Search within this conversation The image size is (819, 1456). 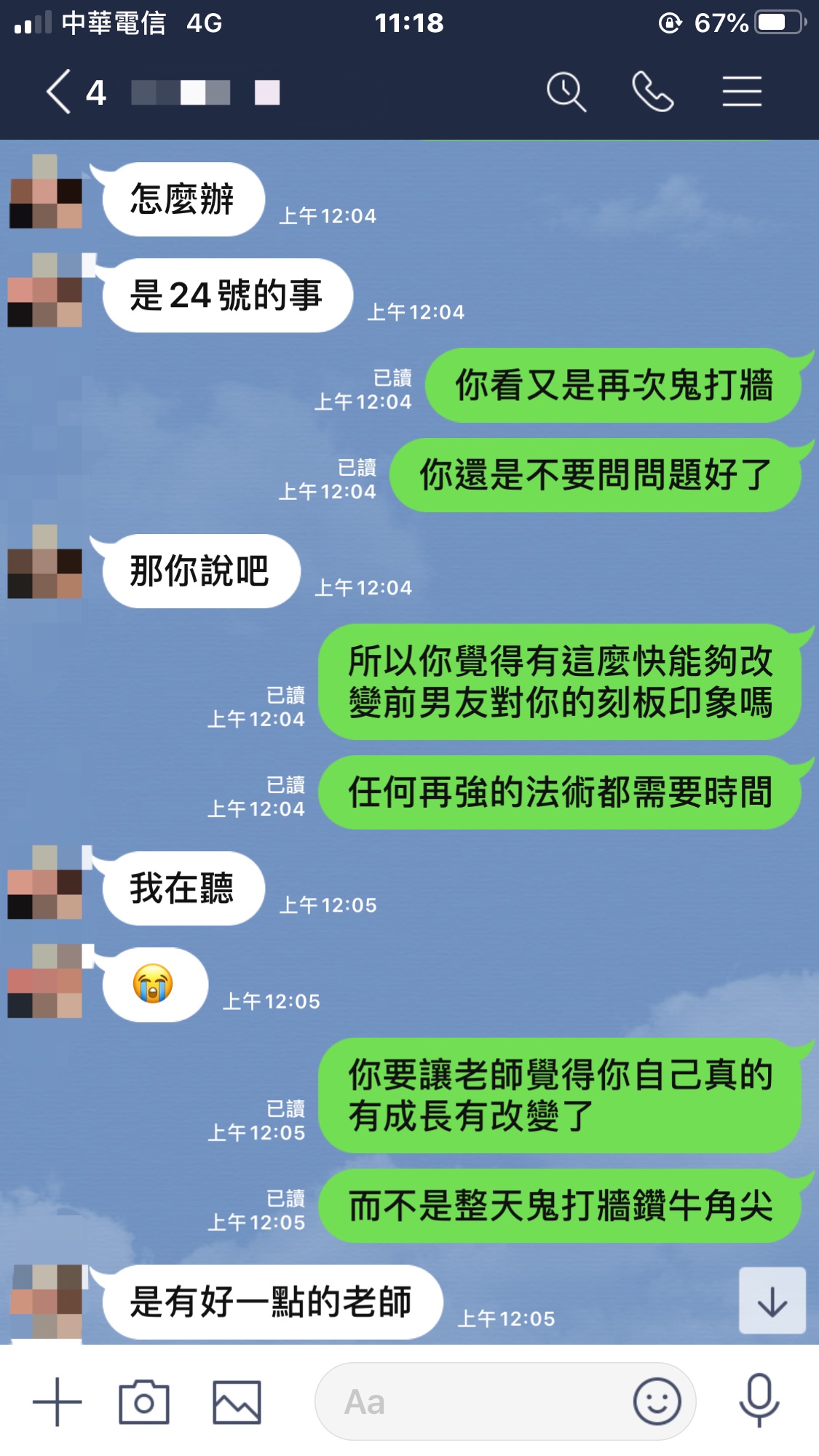(566, 92)
